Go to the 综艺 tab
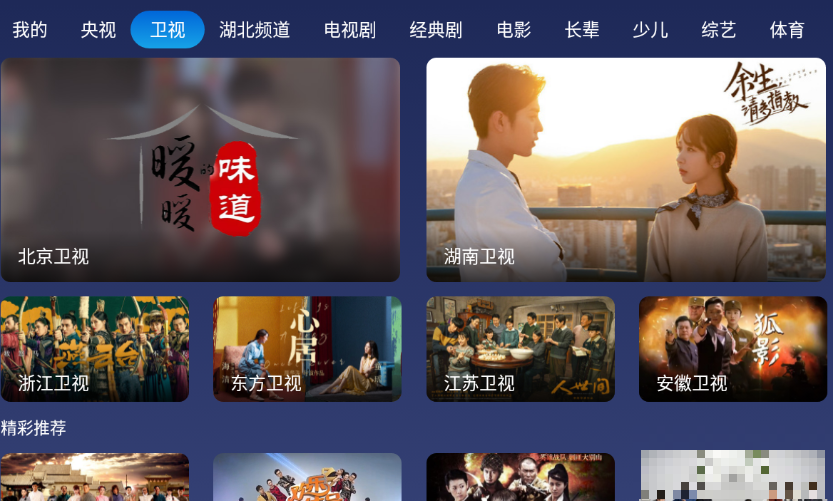 719,30
